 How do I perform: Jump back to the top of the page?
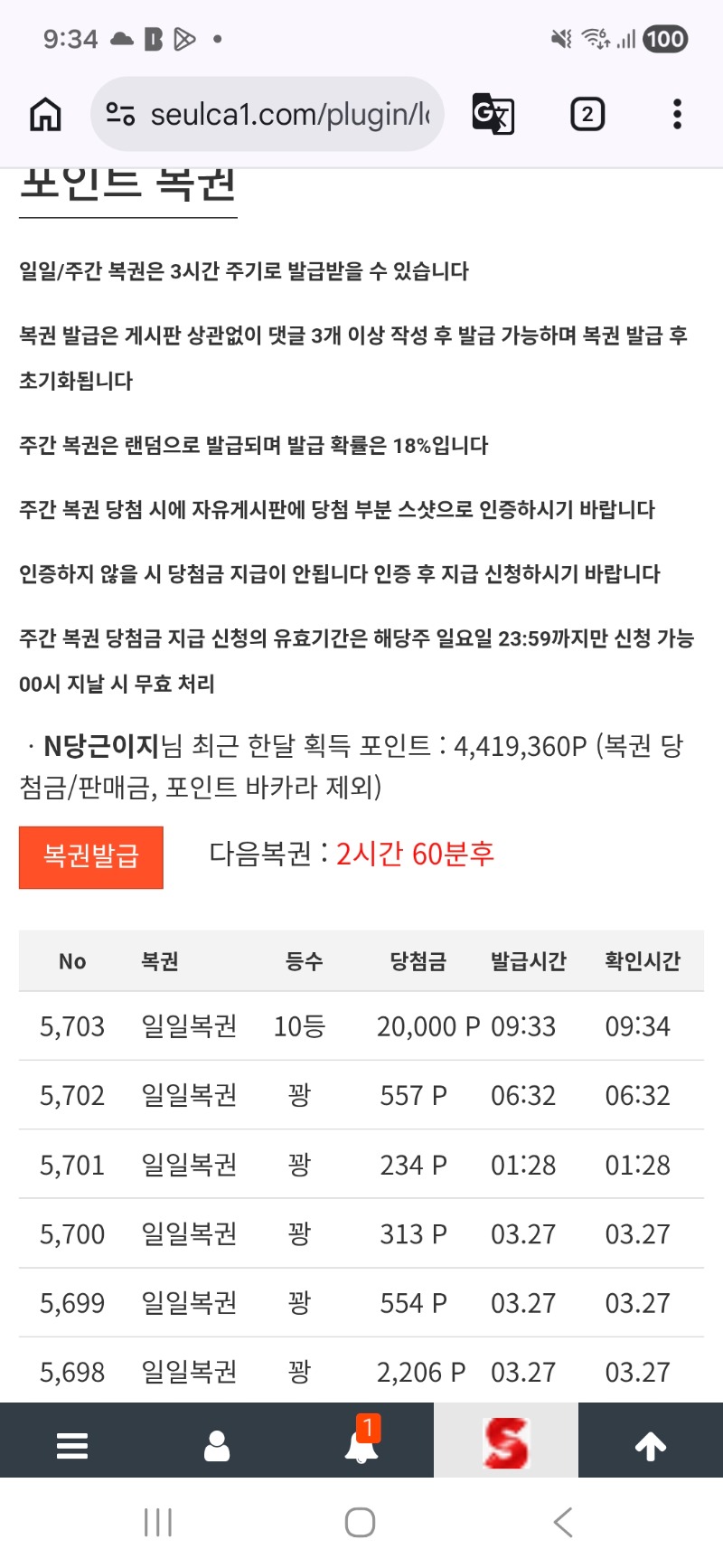pos(651,1445)
